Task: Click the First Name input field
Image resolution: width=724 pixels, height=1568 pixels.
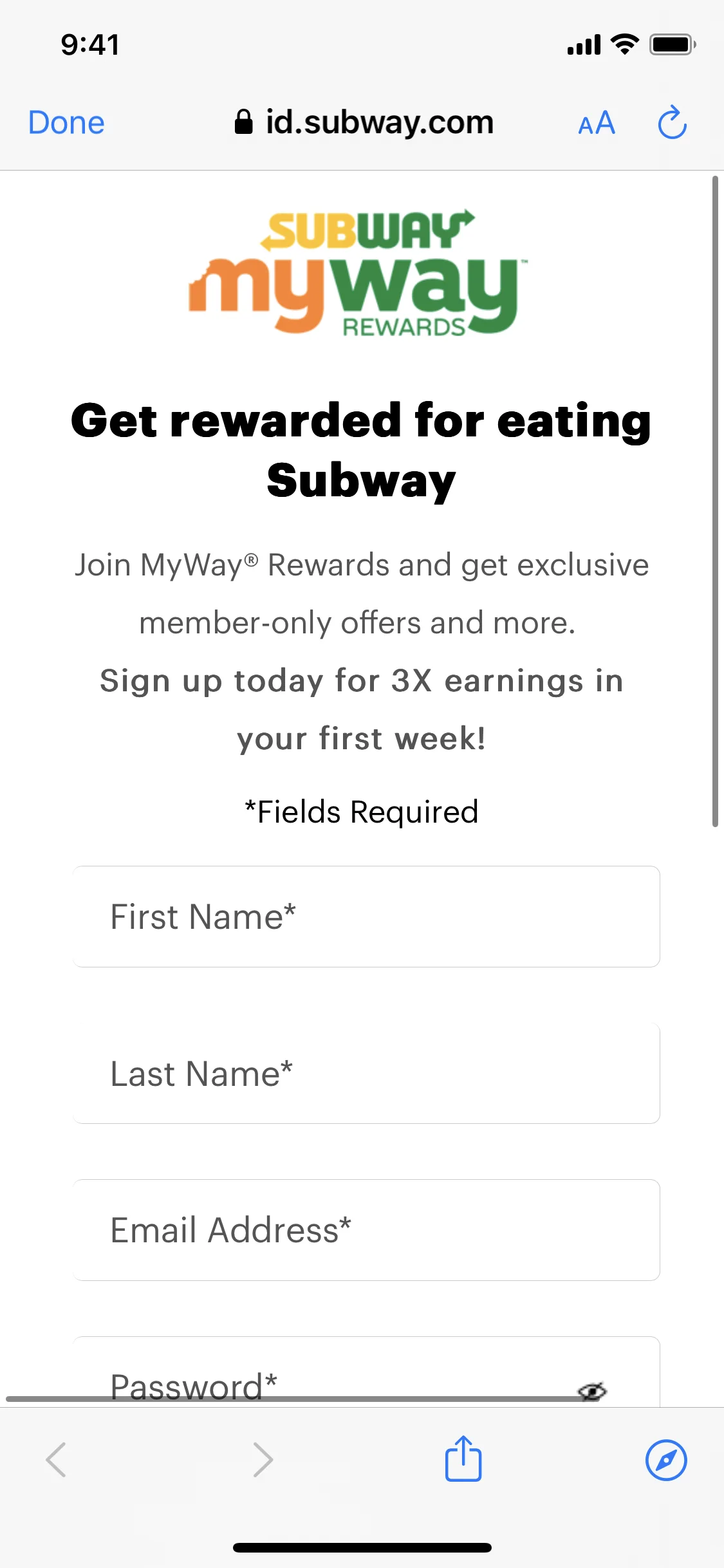Action: click(367, 916)
